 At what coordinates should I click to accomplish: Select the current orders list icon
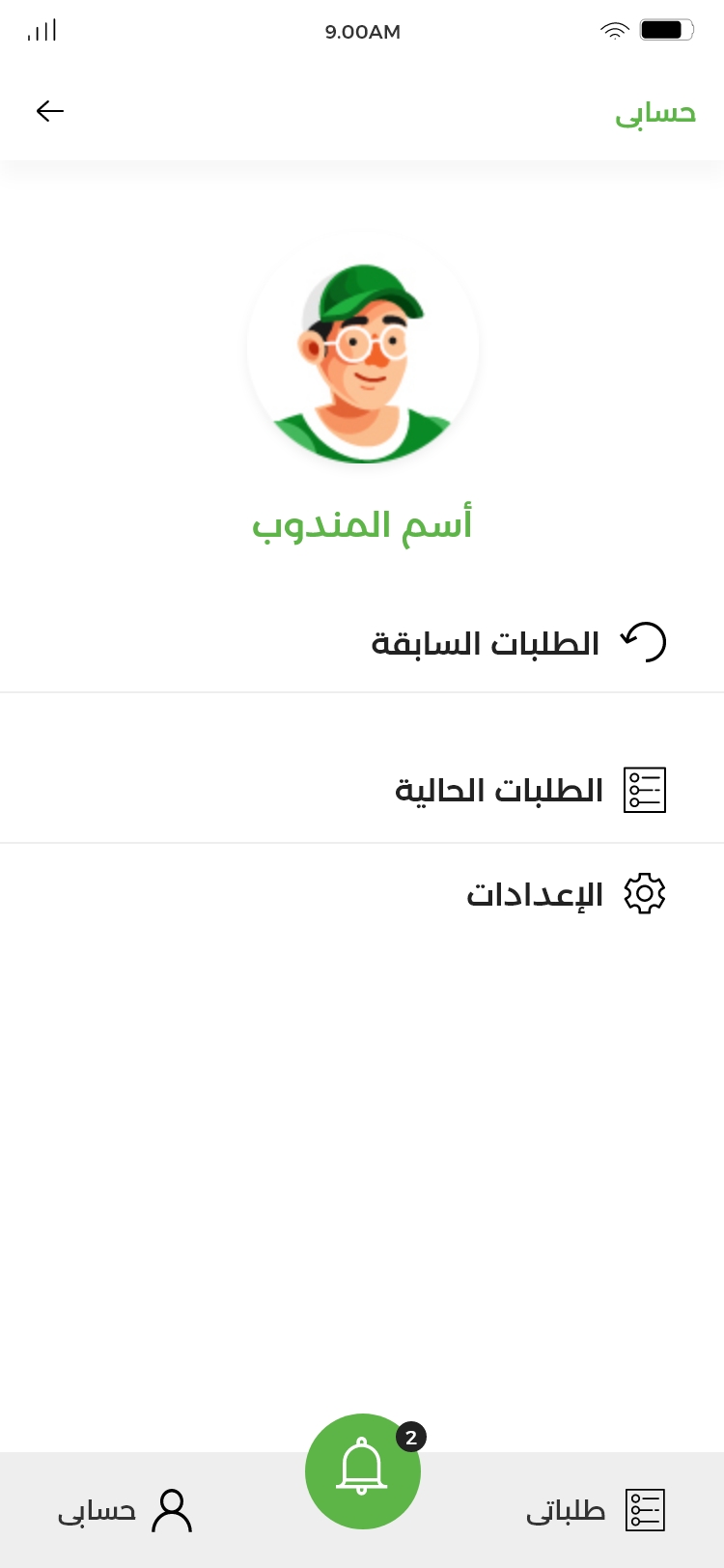(x=647, y=789)
